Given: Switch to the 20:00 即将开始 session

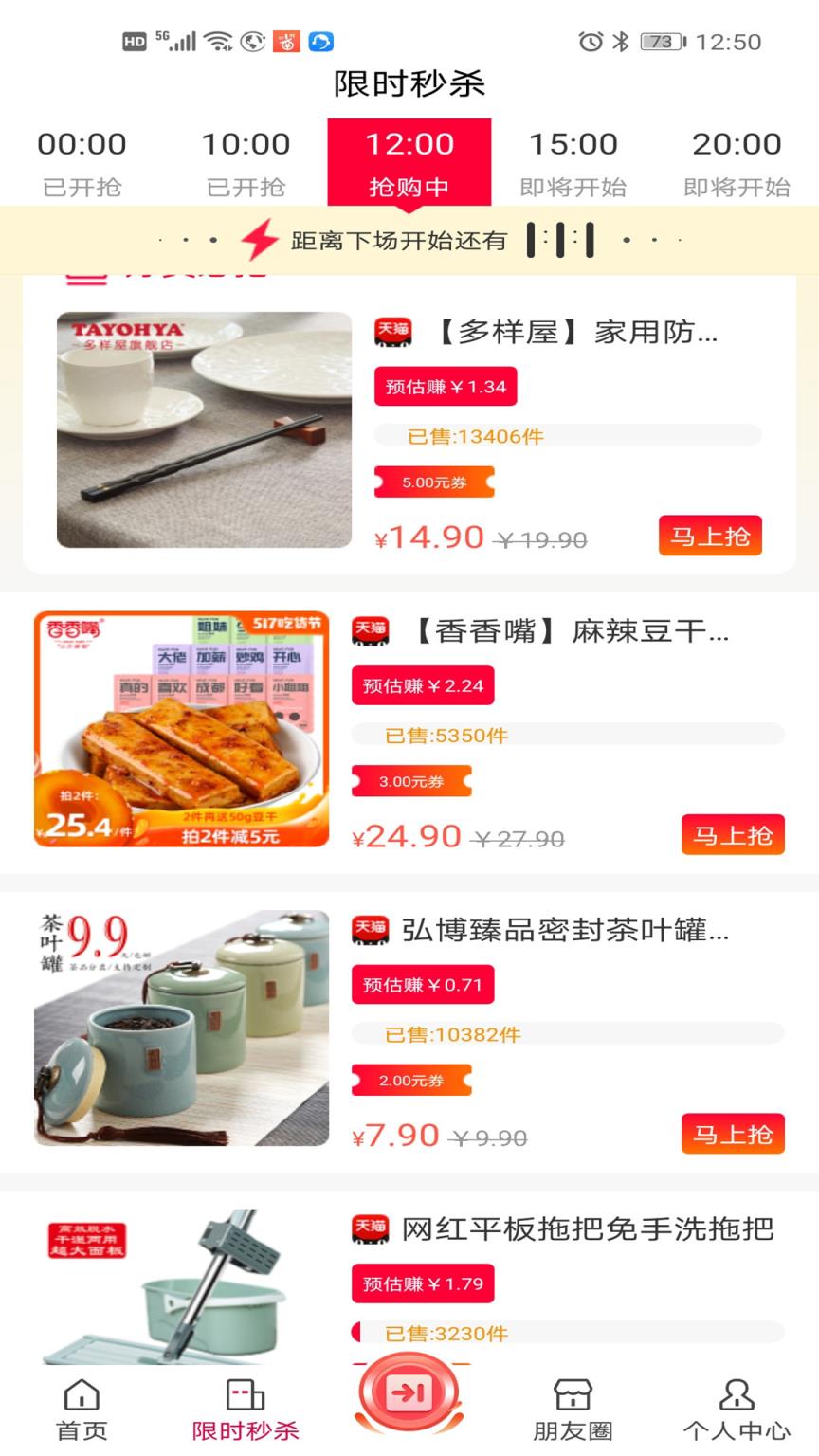Looking at the screenshot, I should click(737, 159).
